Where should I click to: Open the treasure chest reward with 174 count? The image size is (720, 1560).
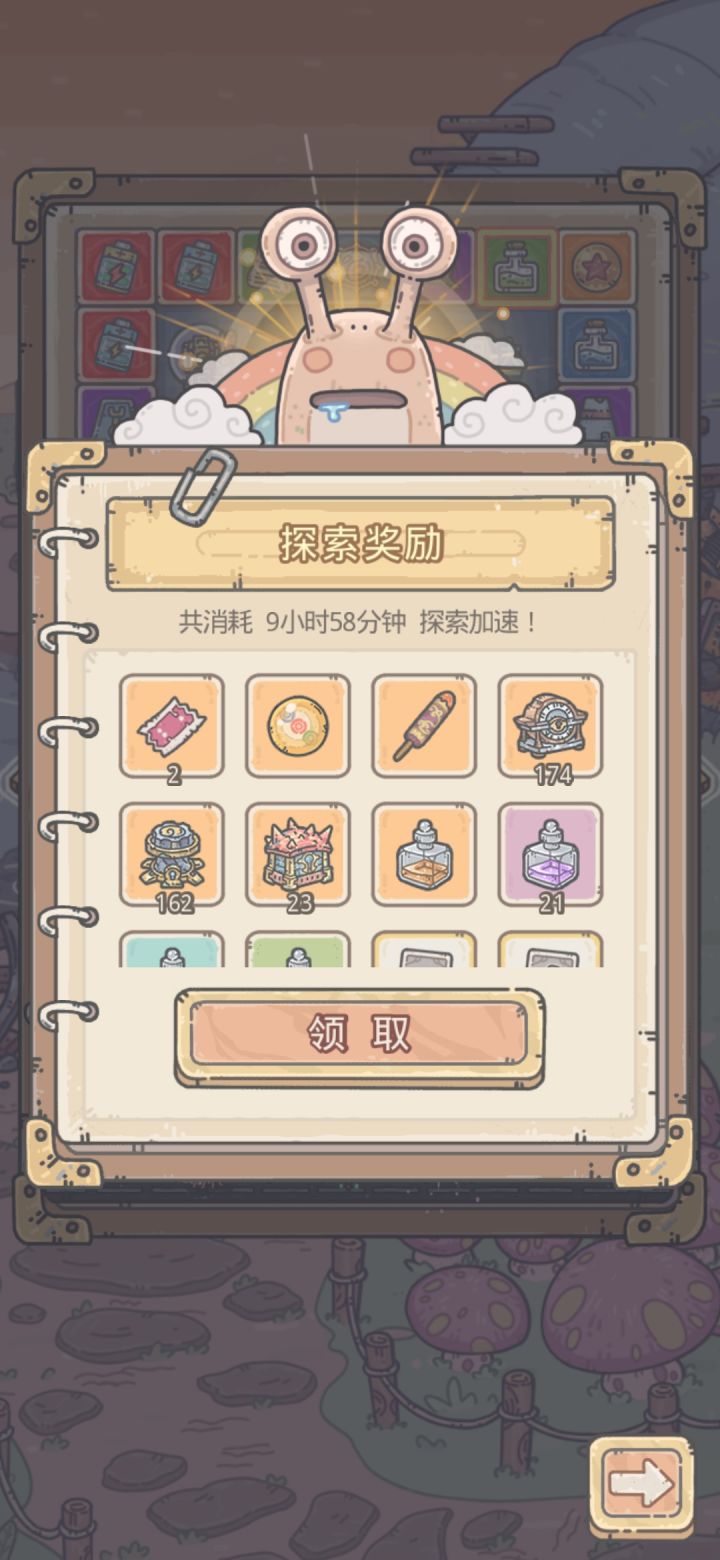click(549, 725)
